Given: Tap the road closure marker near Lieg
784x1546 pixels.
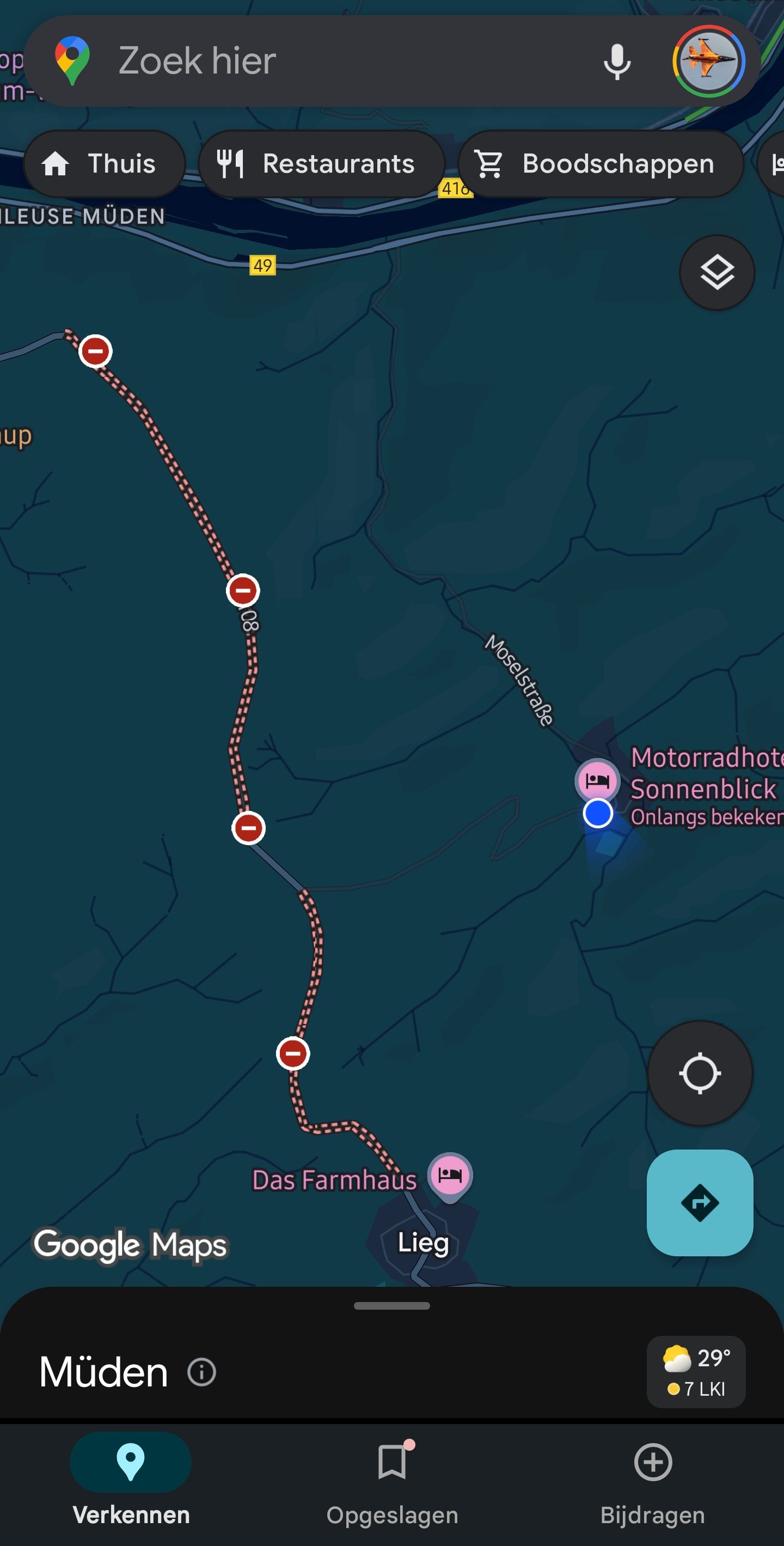Looking at the screenshot, I should pos(293,1053).
